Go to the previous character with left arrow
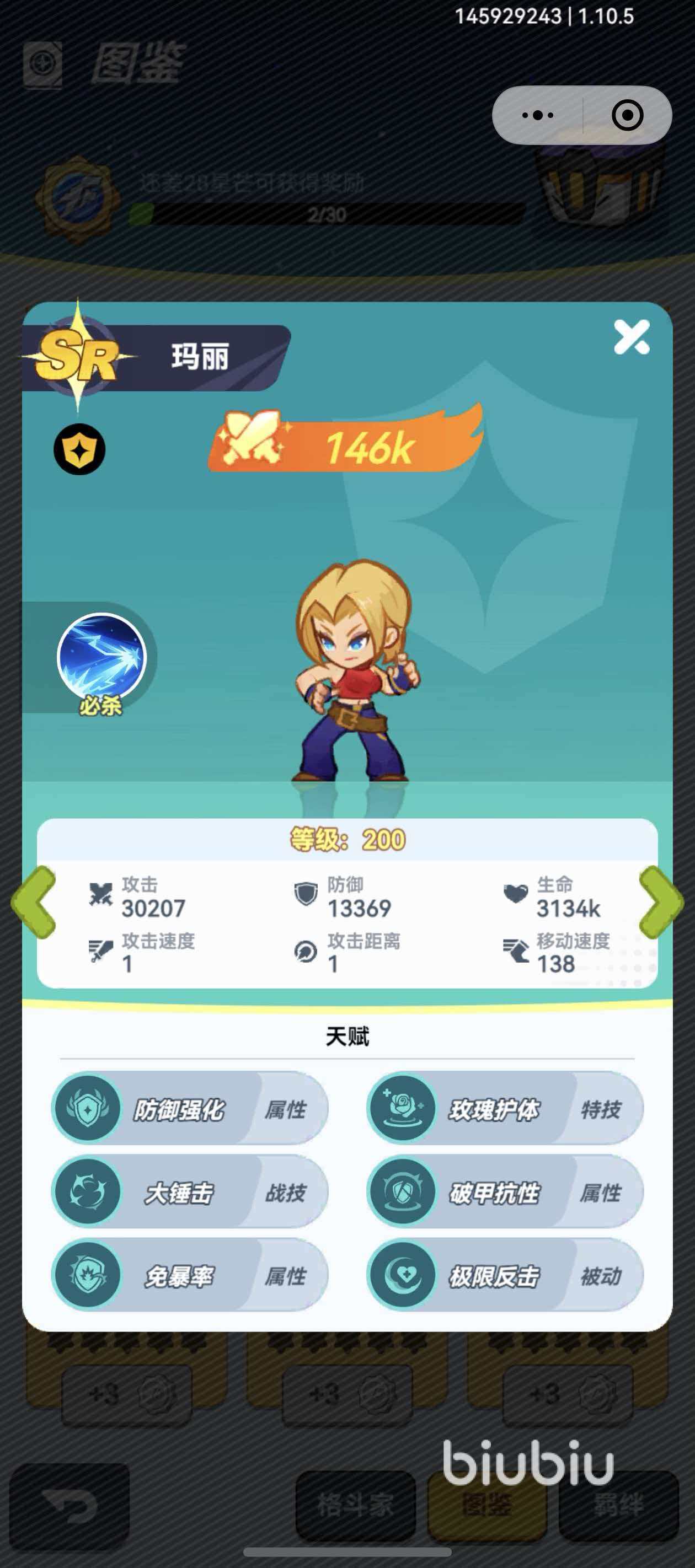695x1568 pixels. pos(35,901)
